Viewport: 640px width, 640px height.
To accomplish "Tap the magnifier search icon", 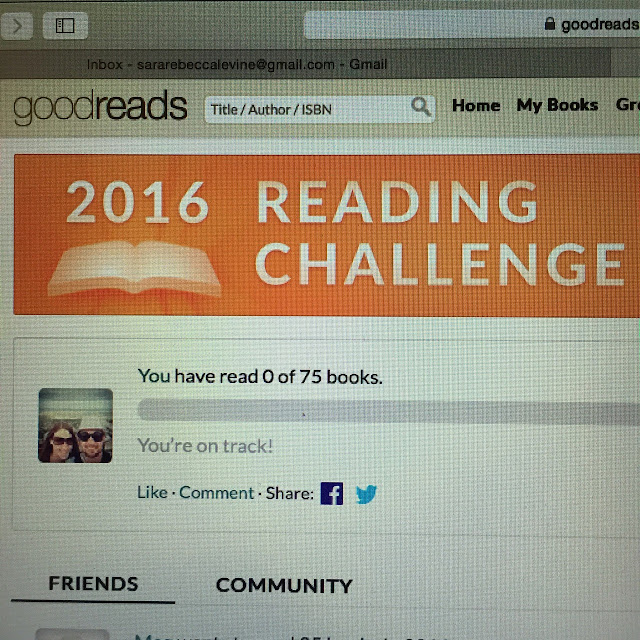I will (x=421, y=107).
